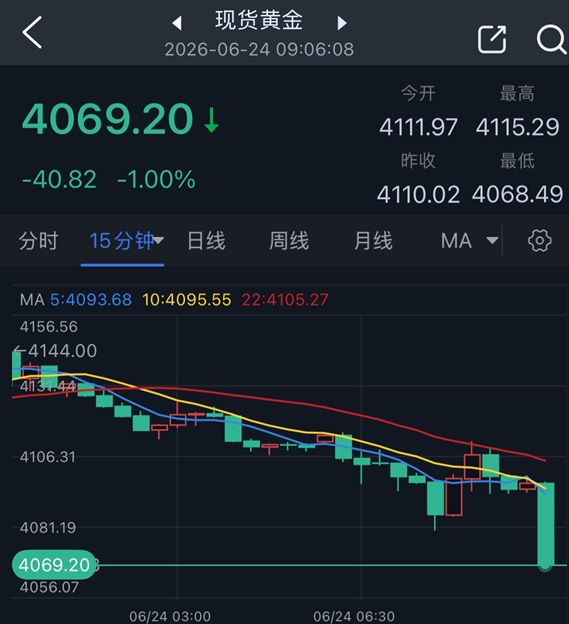This screenshot has width=569, height=624.
Task: Switch to the 日线 chart tab
Action: pyautogui.click(x=206, y=241)
